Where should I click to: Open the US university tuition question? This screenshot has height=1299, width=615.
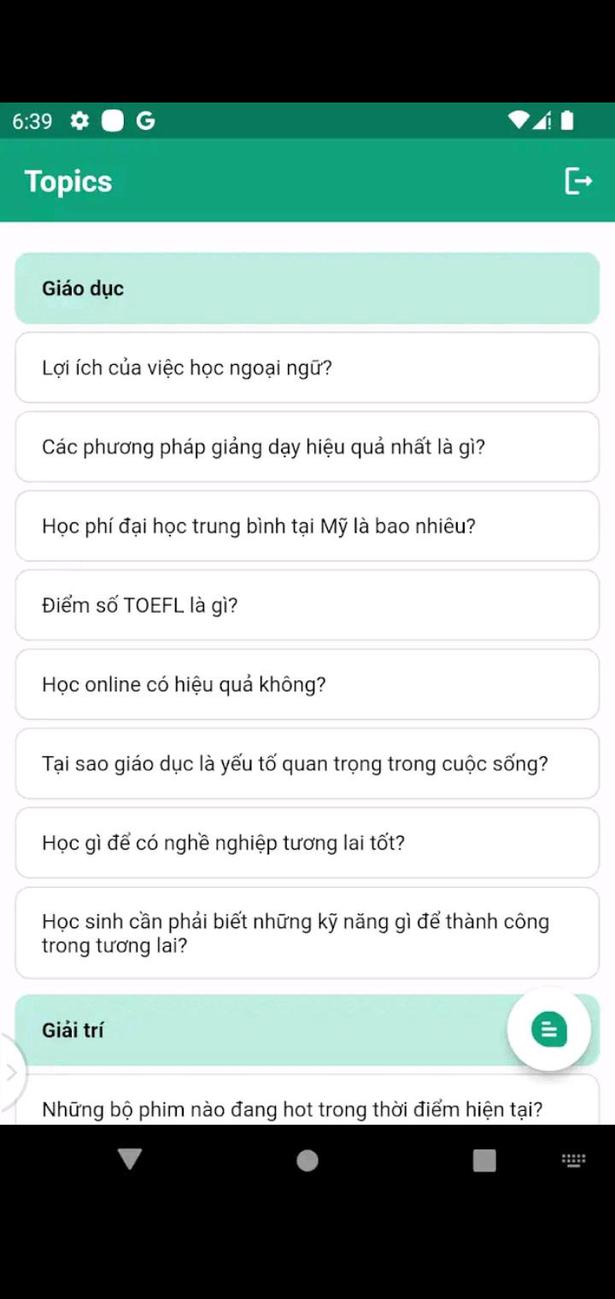click(x=307, y=526)
